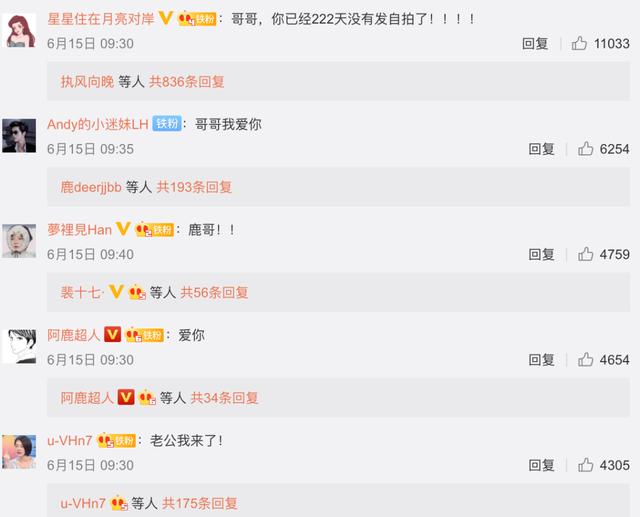Image resolution: width=640 pixels, height=517 pixels.
Task: Like the comment with 4759 likes
Action: coord(586,255)
